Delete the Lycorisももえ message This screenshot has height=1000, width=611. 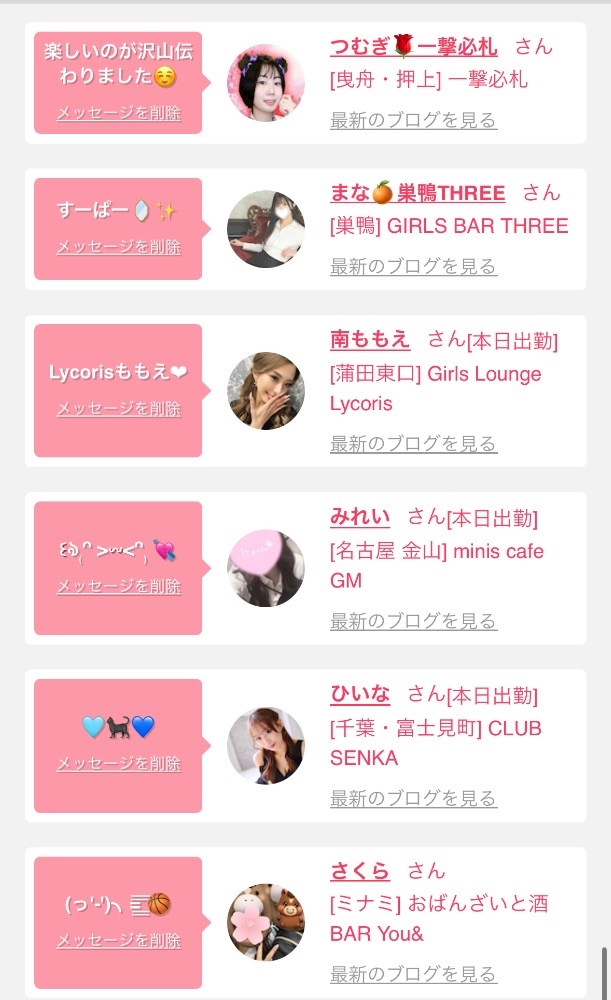click(119, 409)
